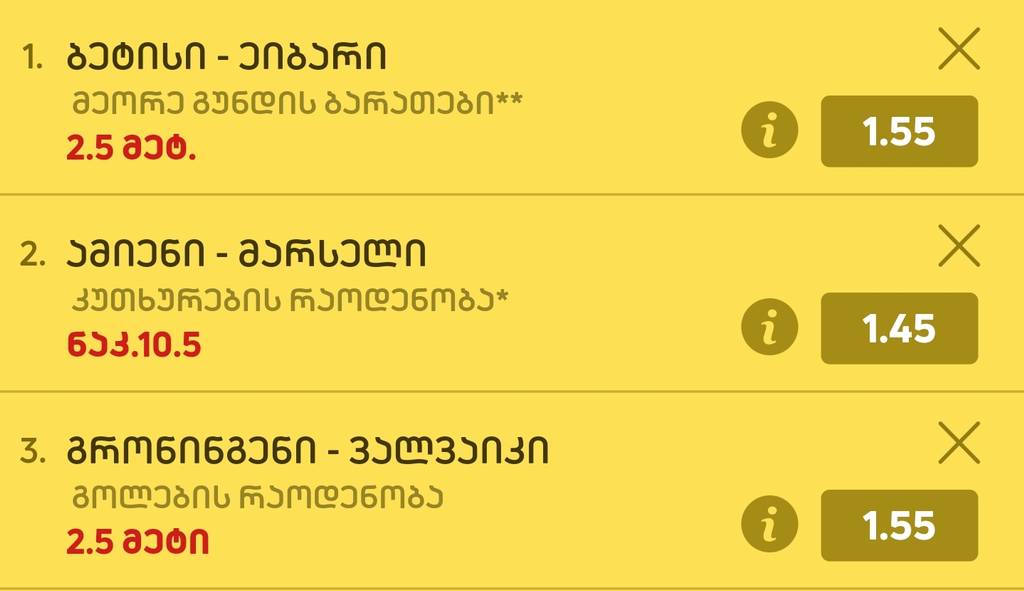Image resolution: width=1024 pixels, height=591 pixels.
Task: Open info for the ამიენი - მარსელი bet
Action: 769,328
